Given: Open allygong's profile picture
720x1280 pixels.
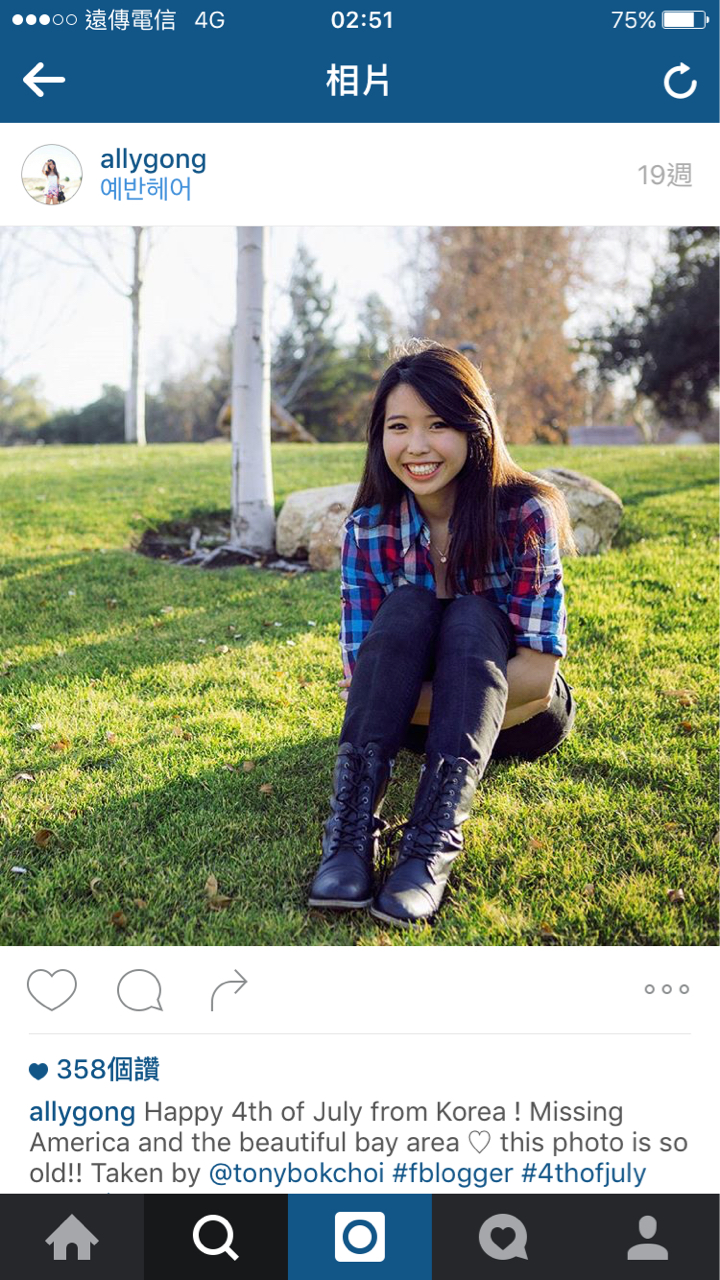Looking at the screenshot, I should [x=52, y=175].
